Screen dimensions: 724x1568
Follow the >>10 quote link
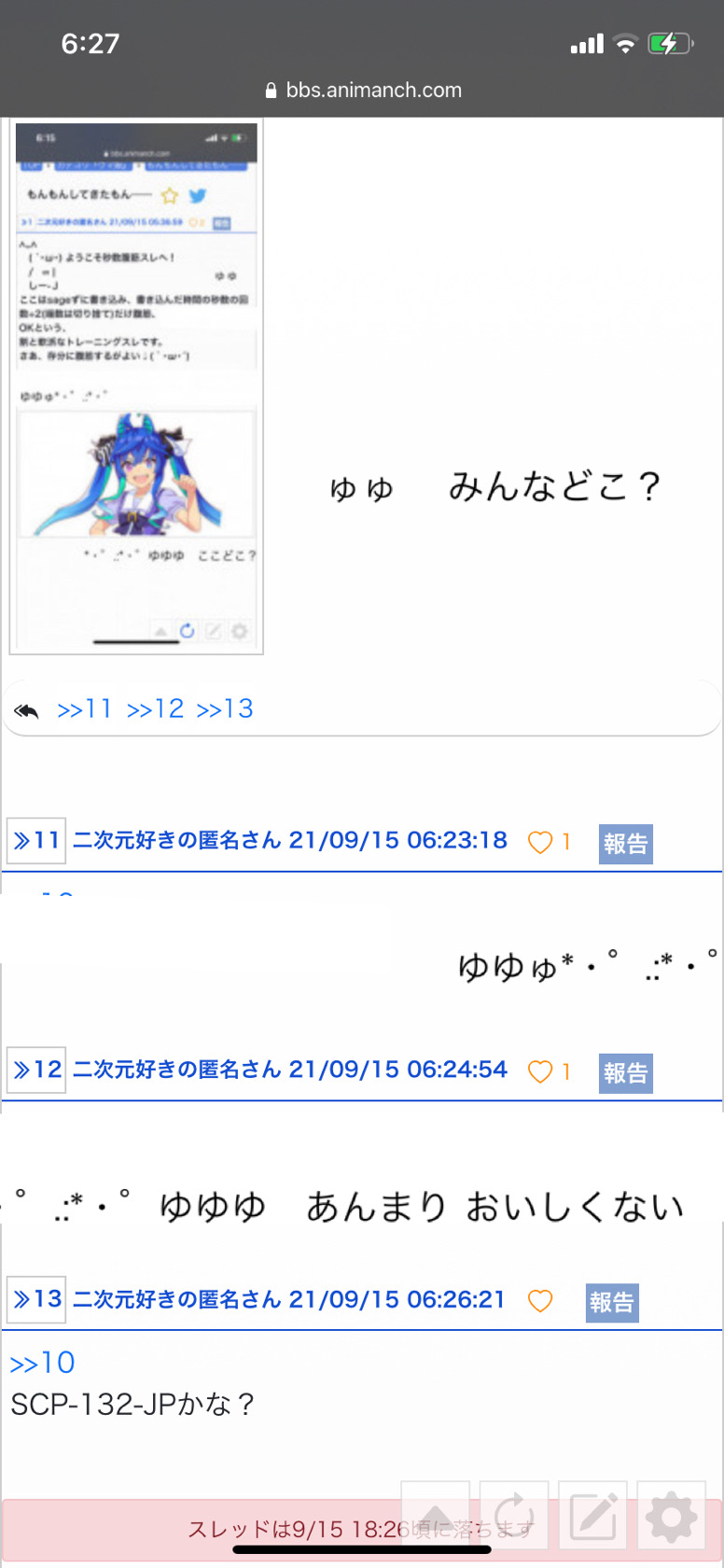tap(42, 1364)
